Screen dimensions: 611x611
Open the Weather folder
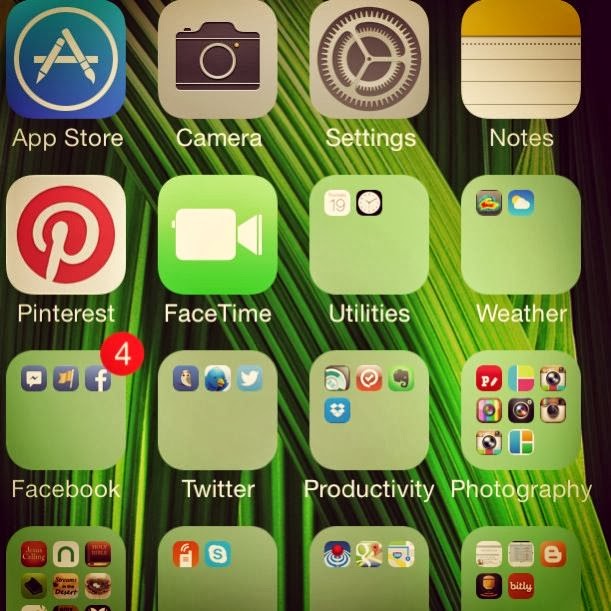[x=521, y=235]
